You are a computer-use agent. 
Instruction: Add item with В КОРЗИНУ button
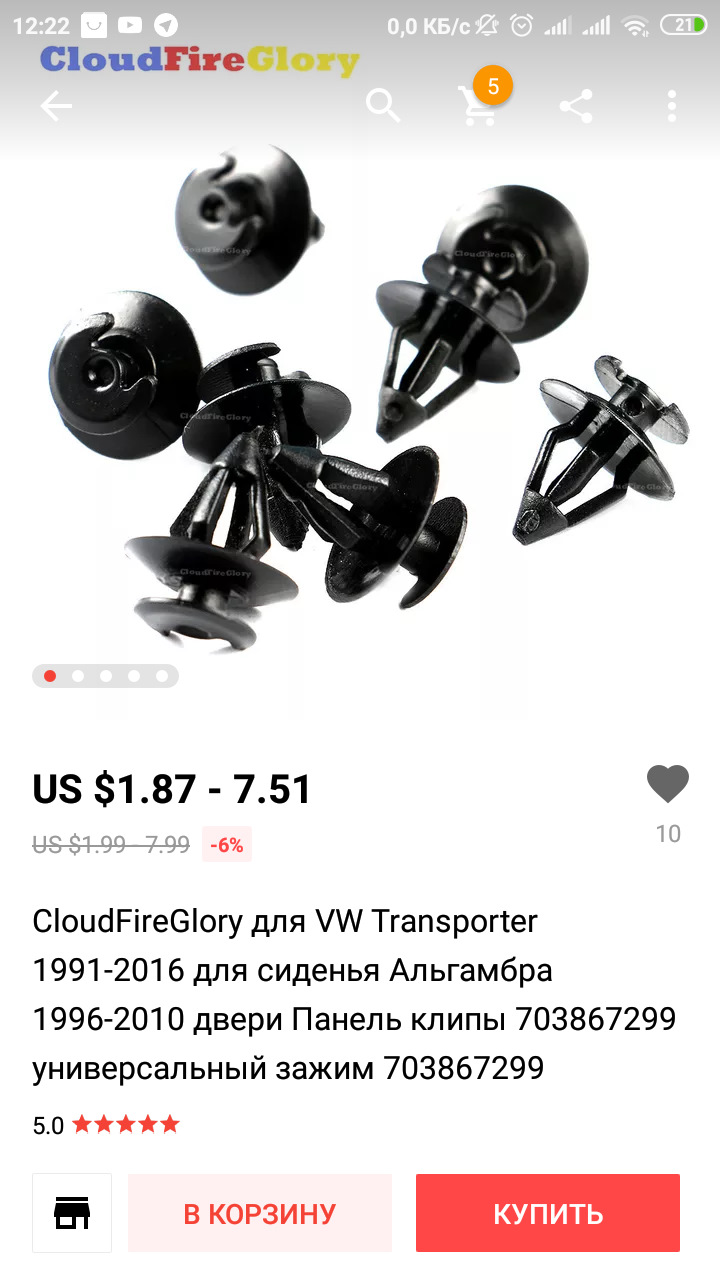click(x=260, y=1213)
